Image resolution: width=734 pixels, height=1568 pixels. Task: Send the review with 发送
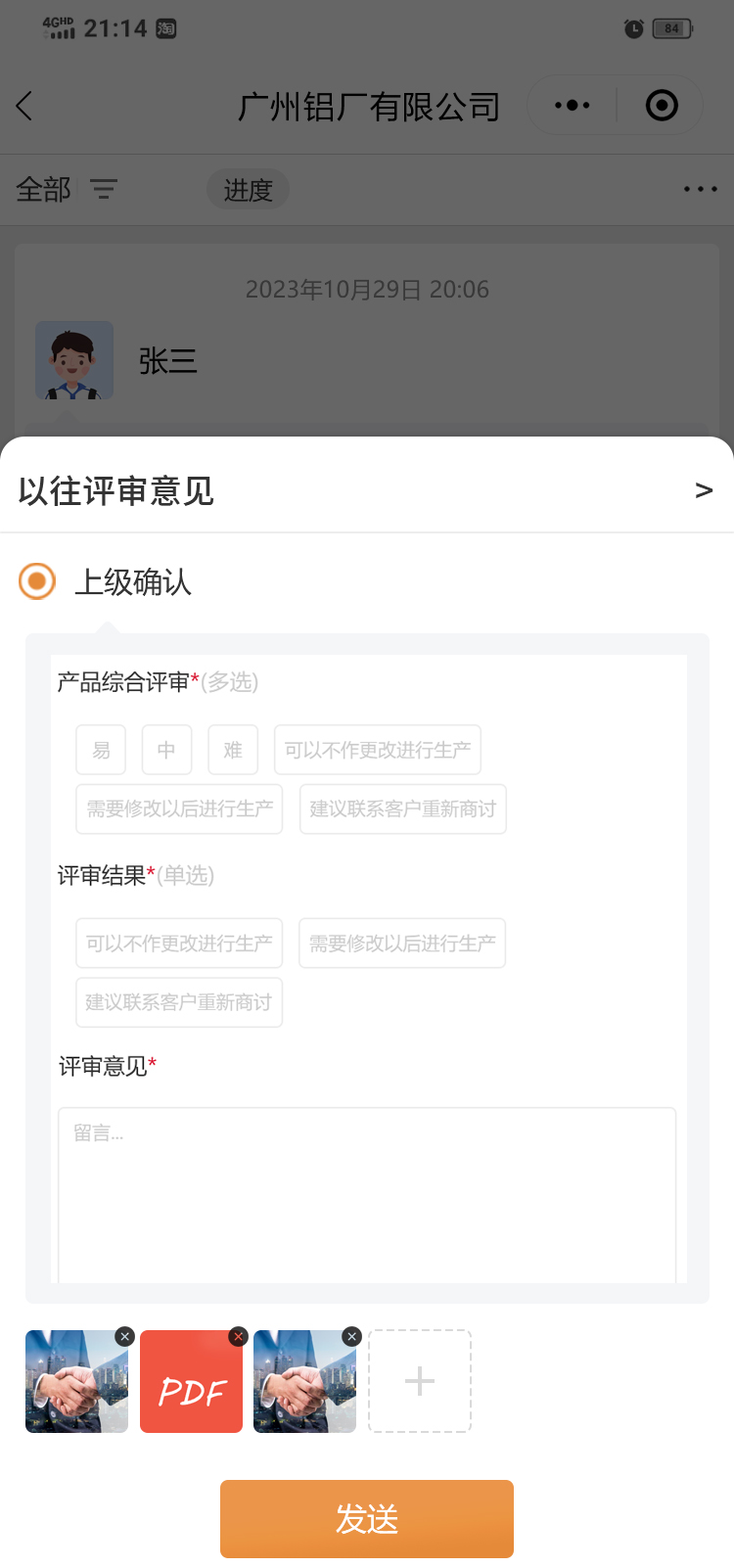tap(367, 1519)
